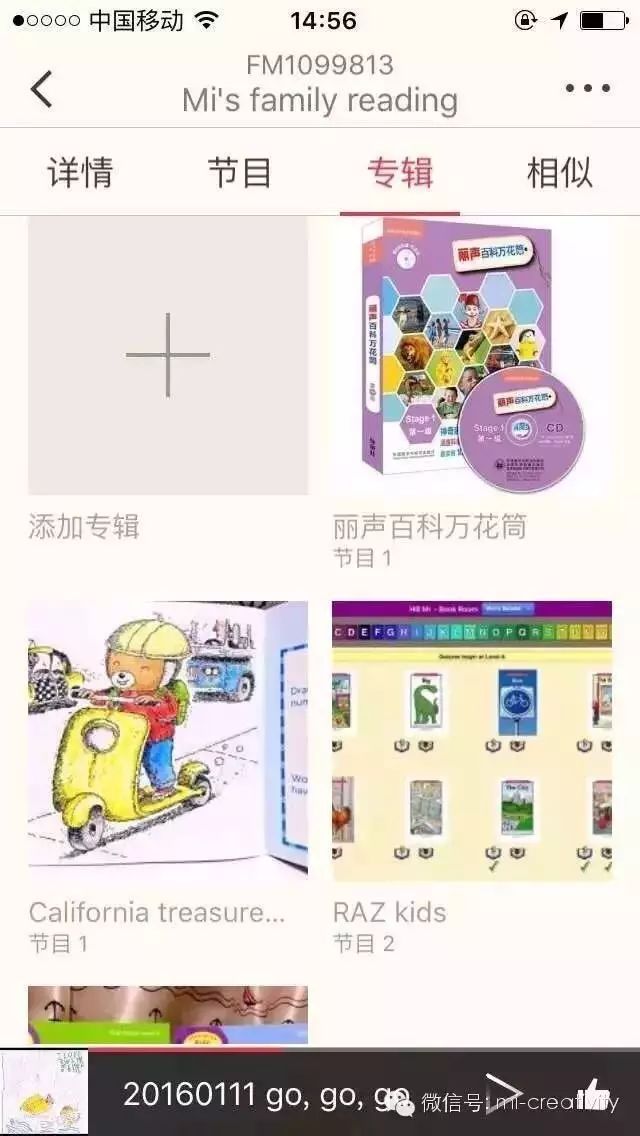Tap the 添加专辑 plus tile
This screenshot has height=1136, width=640.
click(168, 356)
